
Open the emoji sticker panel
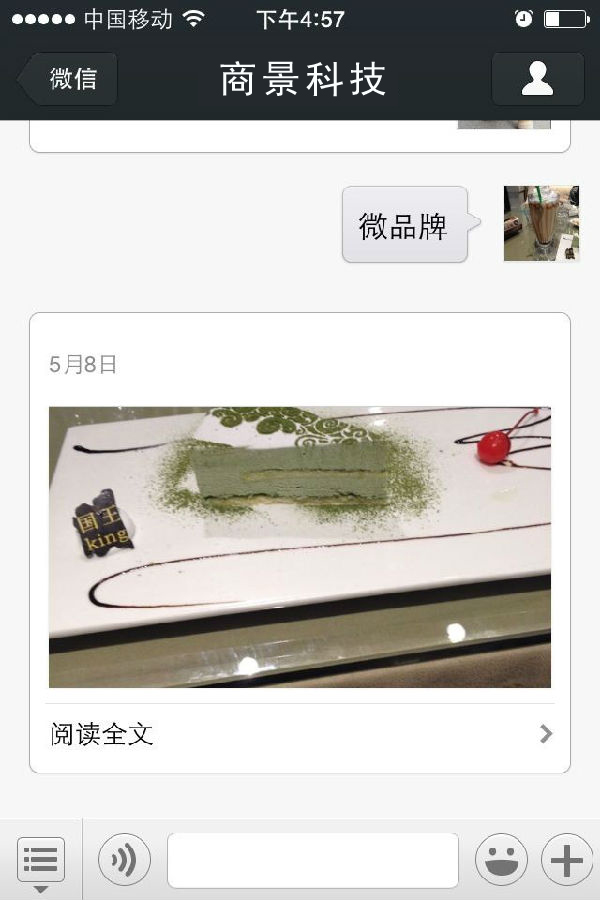501,860
